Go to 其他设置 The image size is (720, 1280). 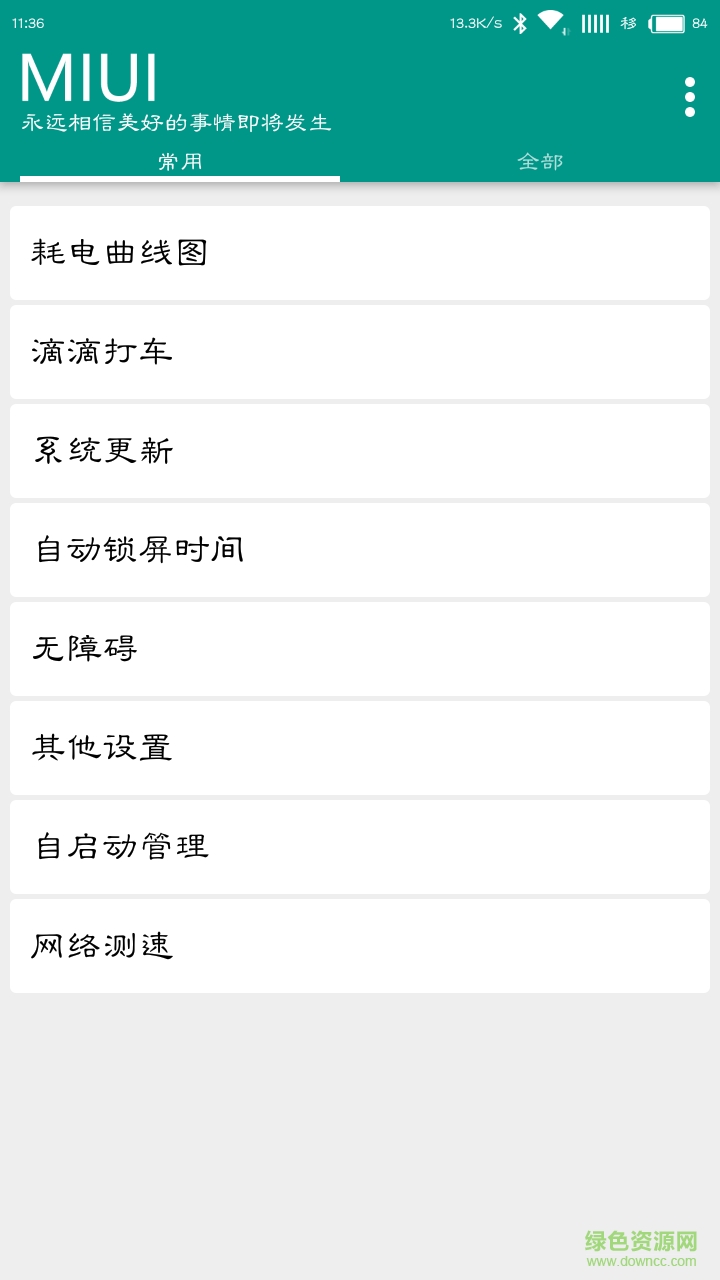click(x=360, y=747)
